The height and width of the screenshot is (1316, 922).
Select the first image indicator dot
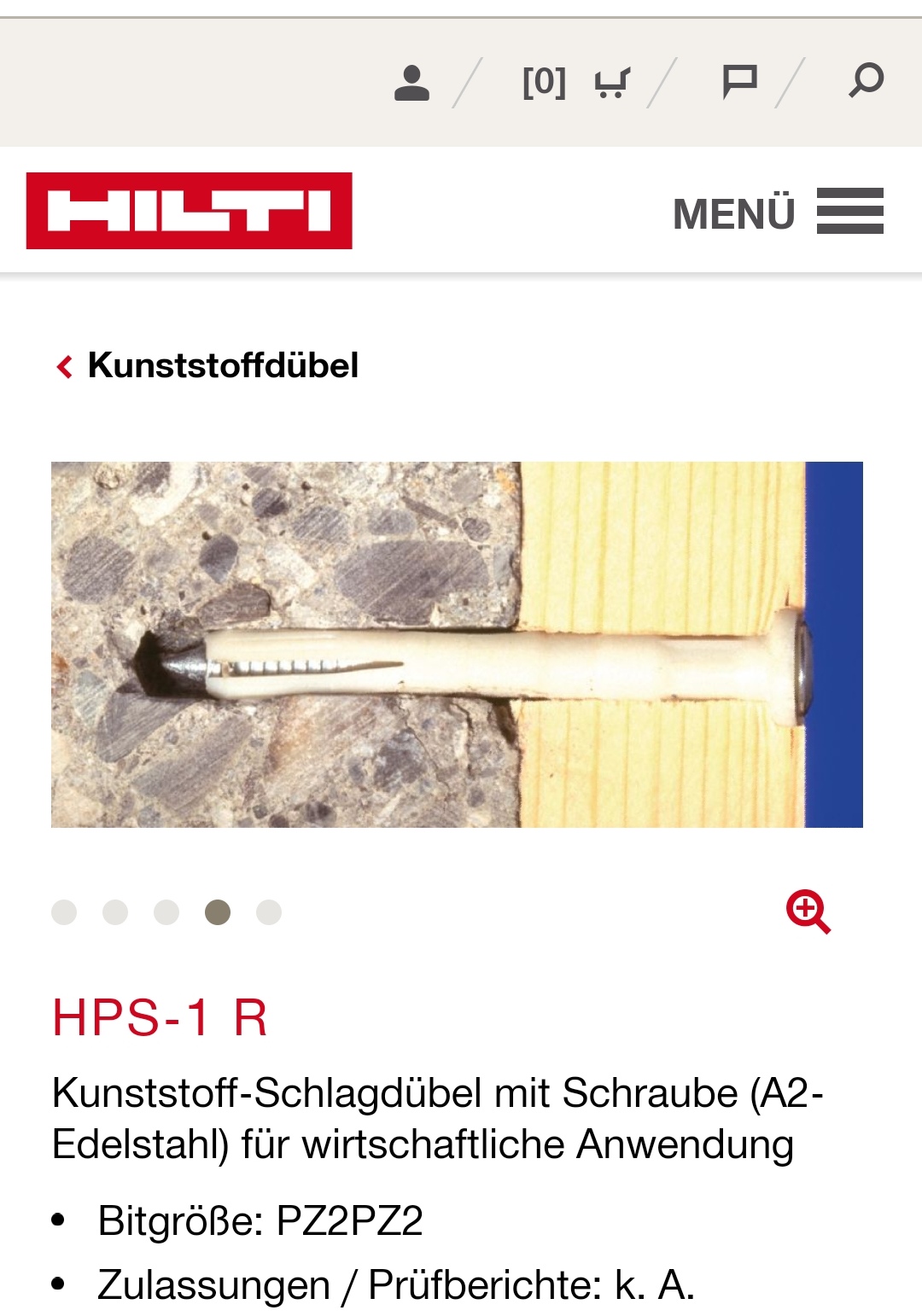[64, 912]
